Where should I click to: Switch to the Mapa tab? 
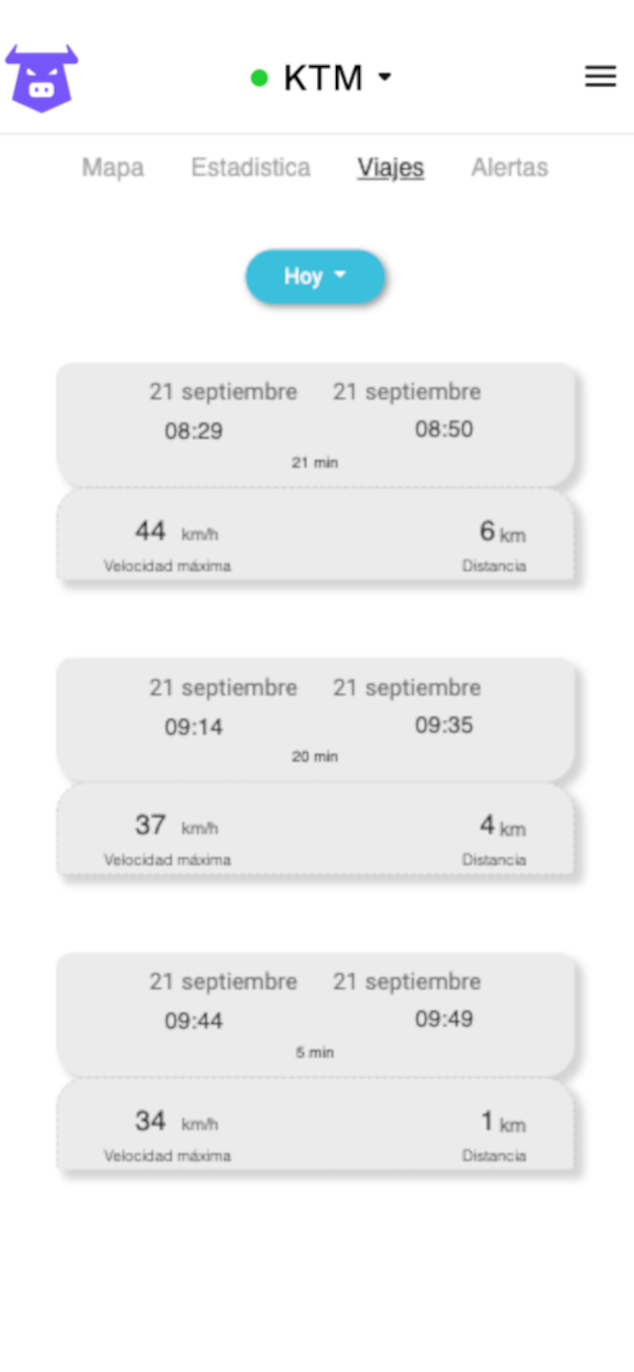(x=113, y=168)
